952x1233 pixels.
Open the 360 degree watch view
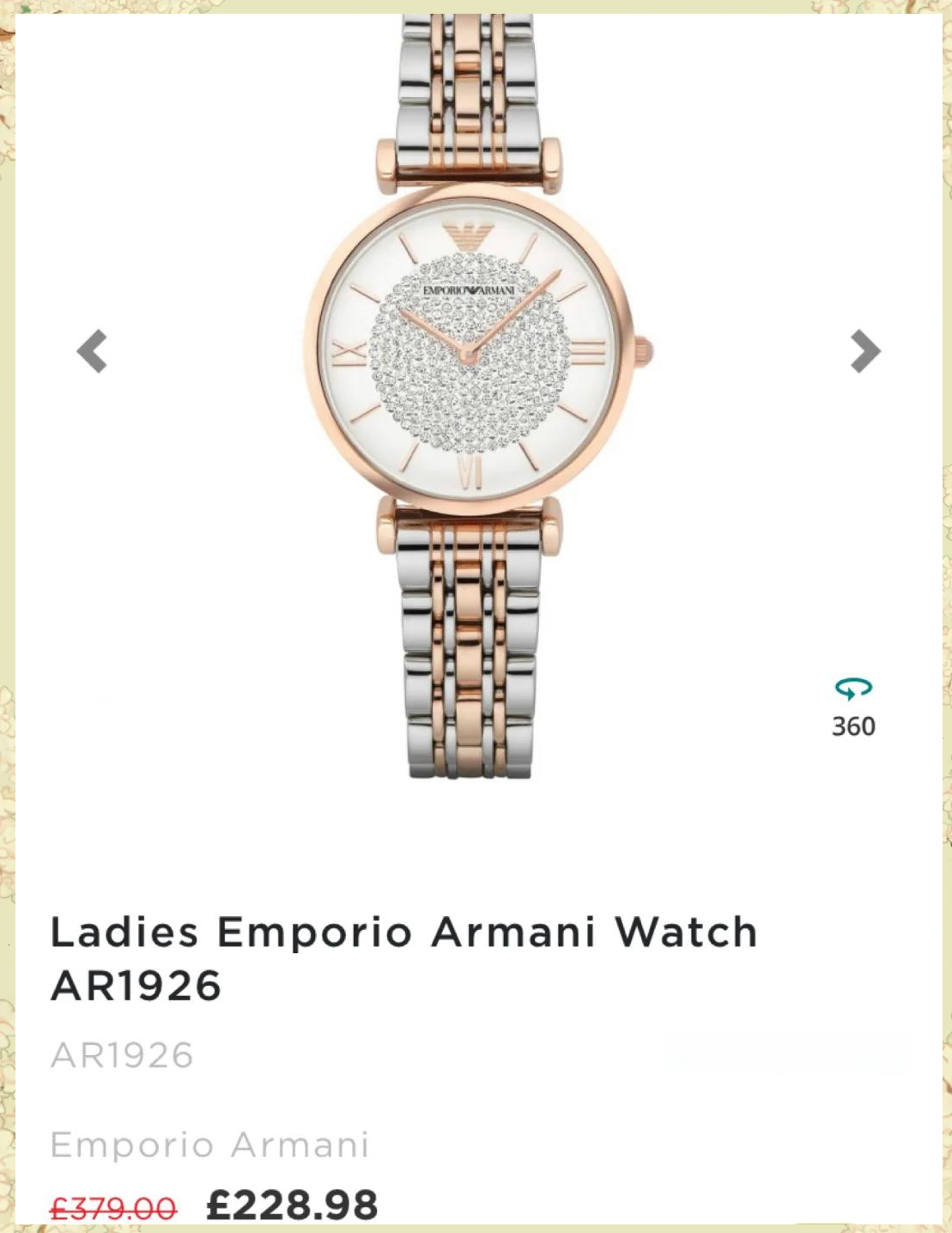click(852, 708)
